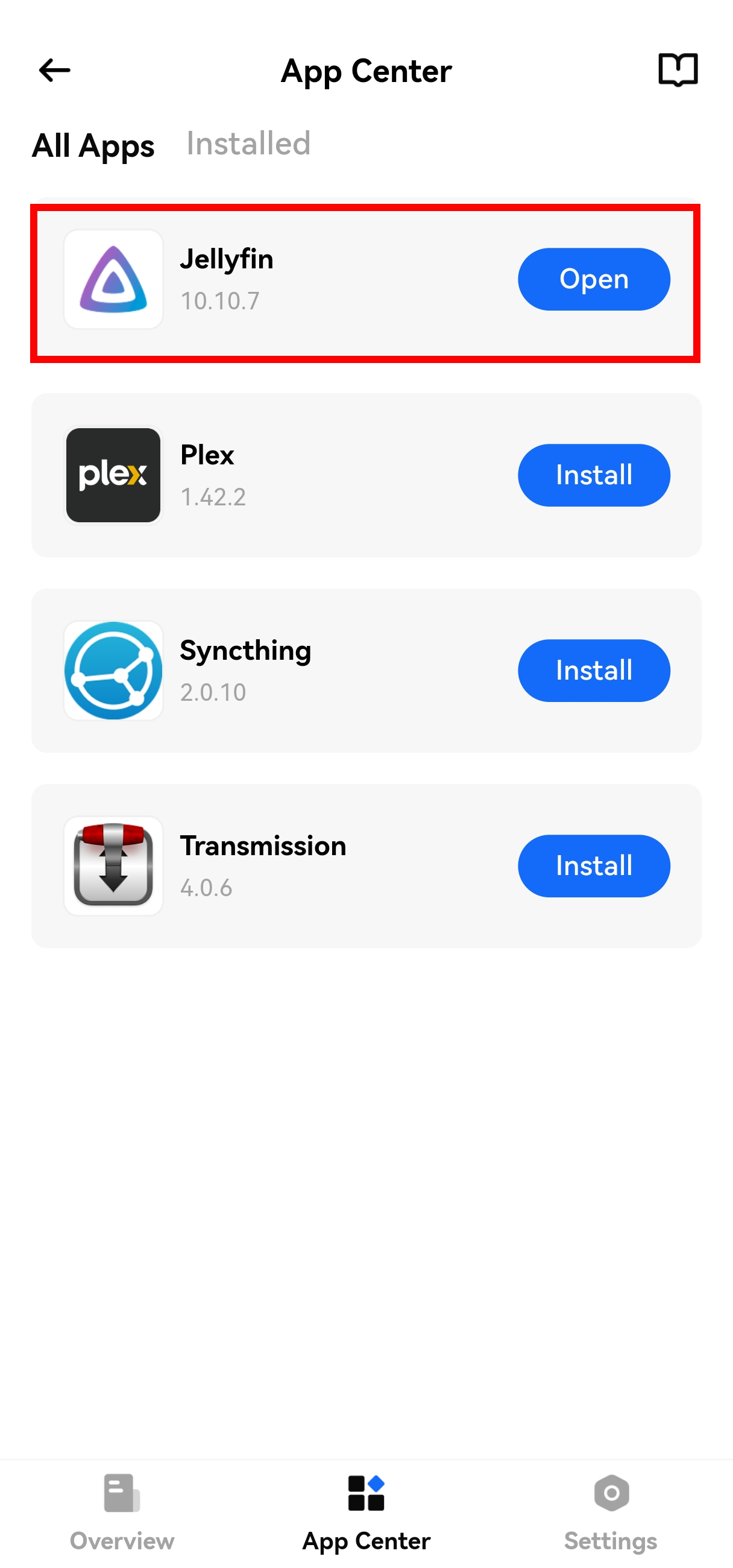View Transmission app details card
This screenshot has height=1568, width=733.
pyautogui.click(x=304, y=866)
